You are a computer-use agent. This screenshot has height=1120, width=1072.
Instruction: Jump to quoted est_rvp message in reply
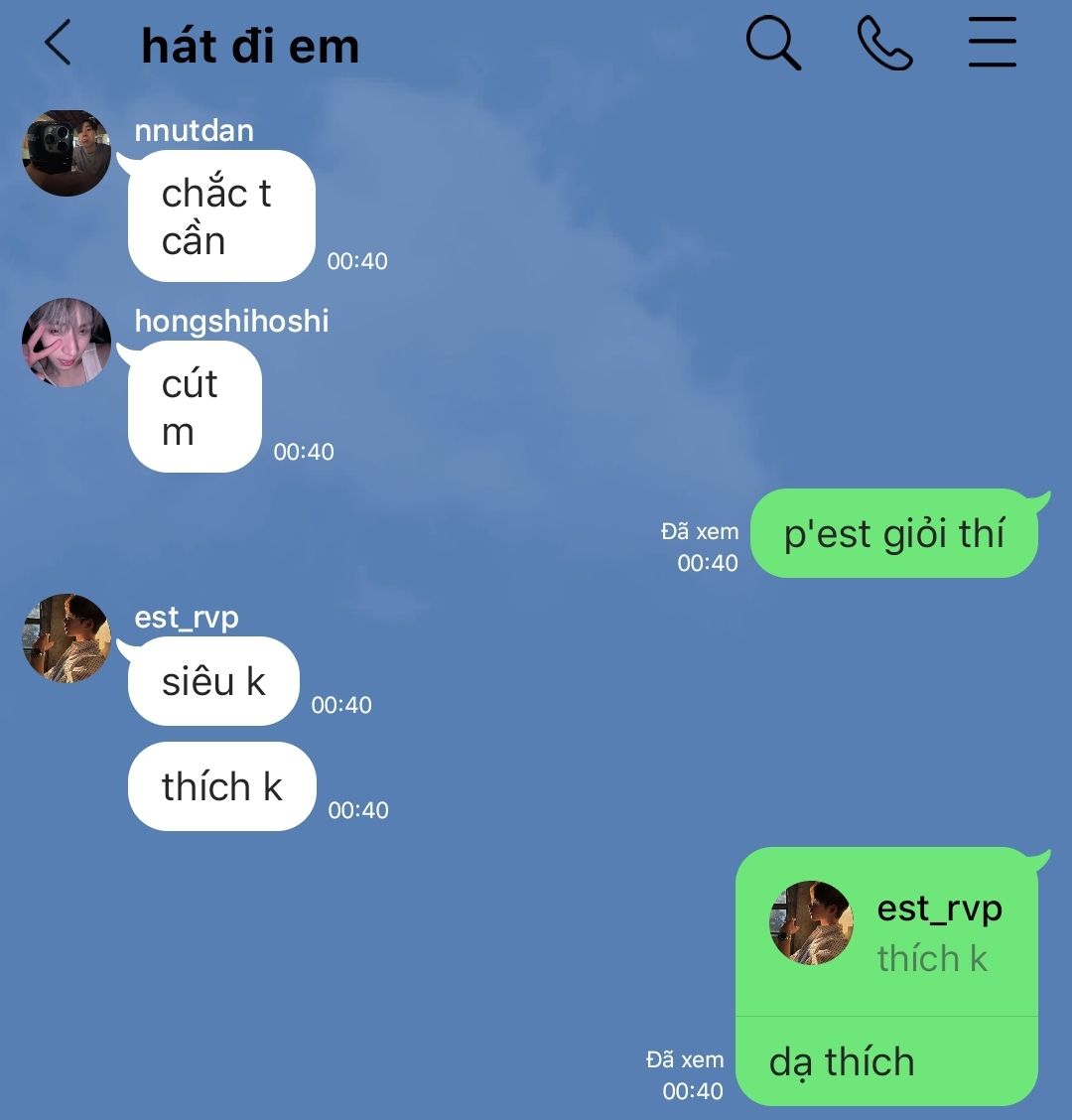coord(886,931)
